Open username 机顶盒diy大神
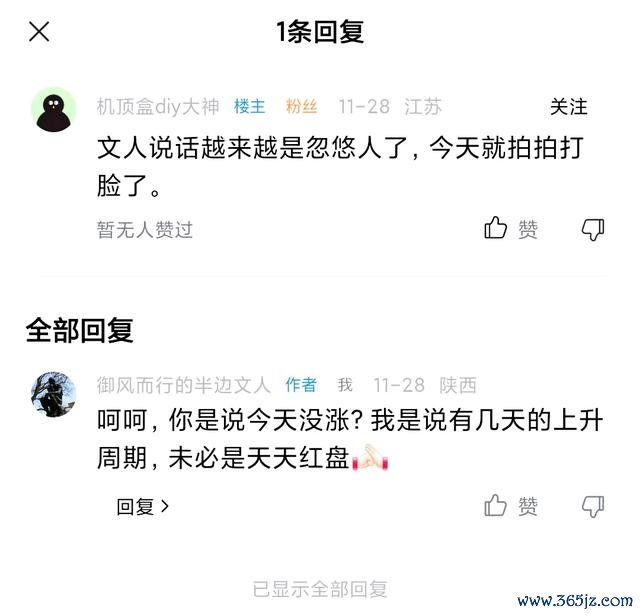640x616 pixels. (x=156, y=107)
